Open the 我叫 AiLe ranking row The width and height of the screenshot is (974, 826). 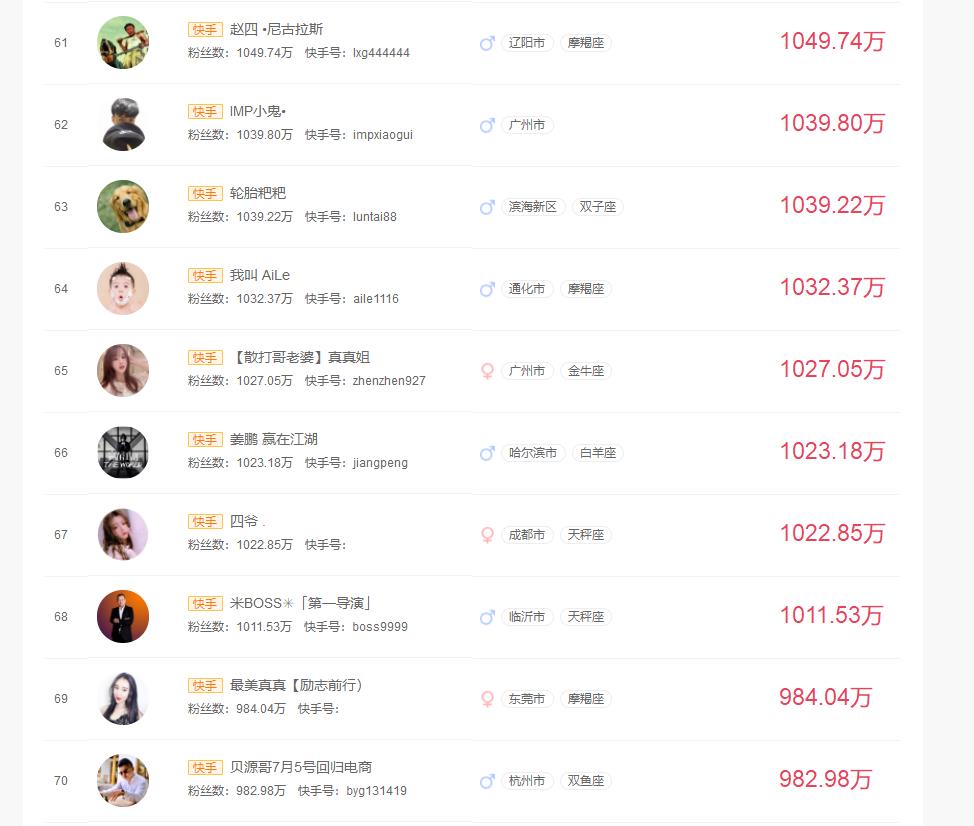[x=260, y=276]
